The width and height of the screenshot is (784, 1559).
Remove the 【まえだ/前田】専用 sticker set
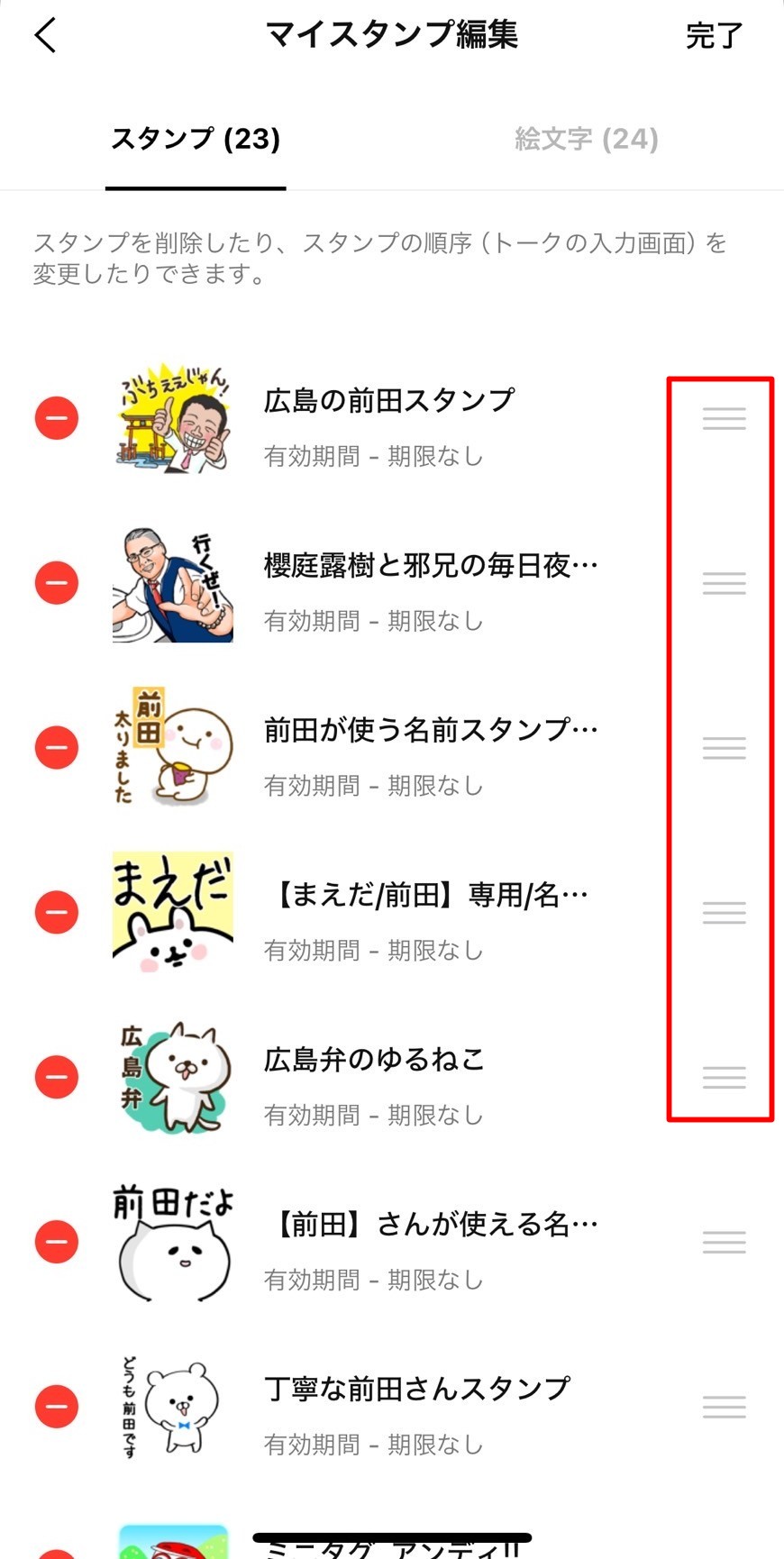[57, 913]
